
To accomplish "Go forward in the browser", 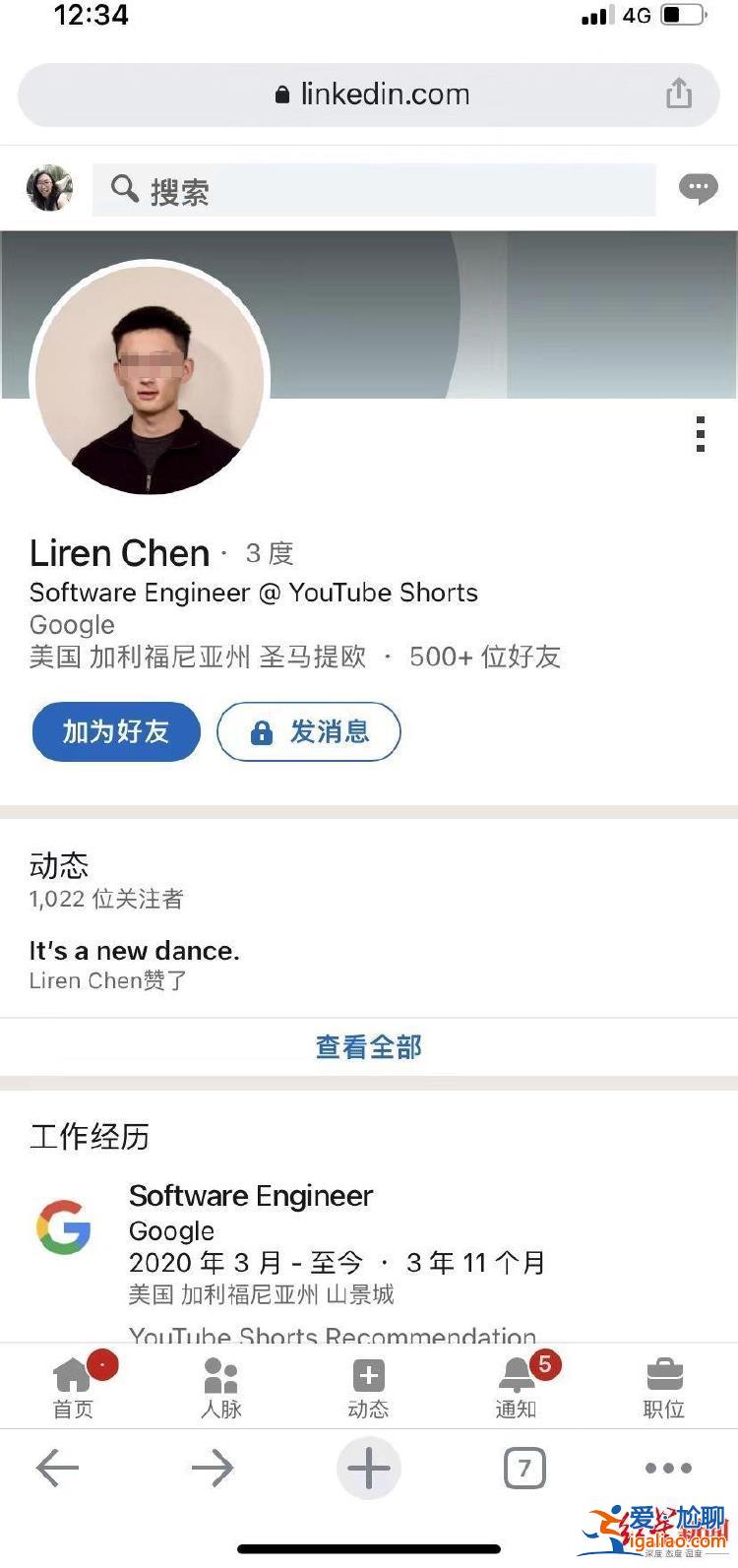I will (x=213, y=1469).
